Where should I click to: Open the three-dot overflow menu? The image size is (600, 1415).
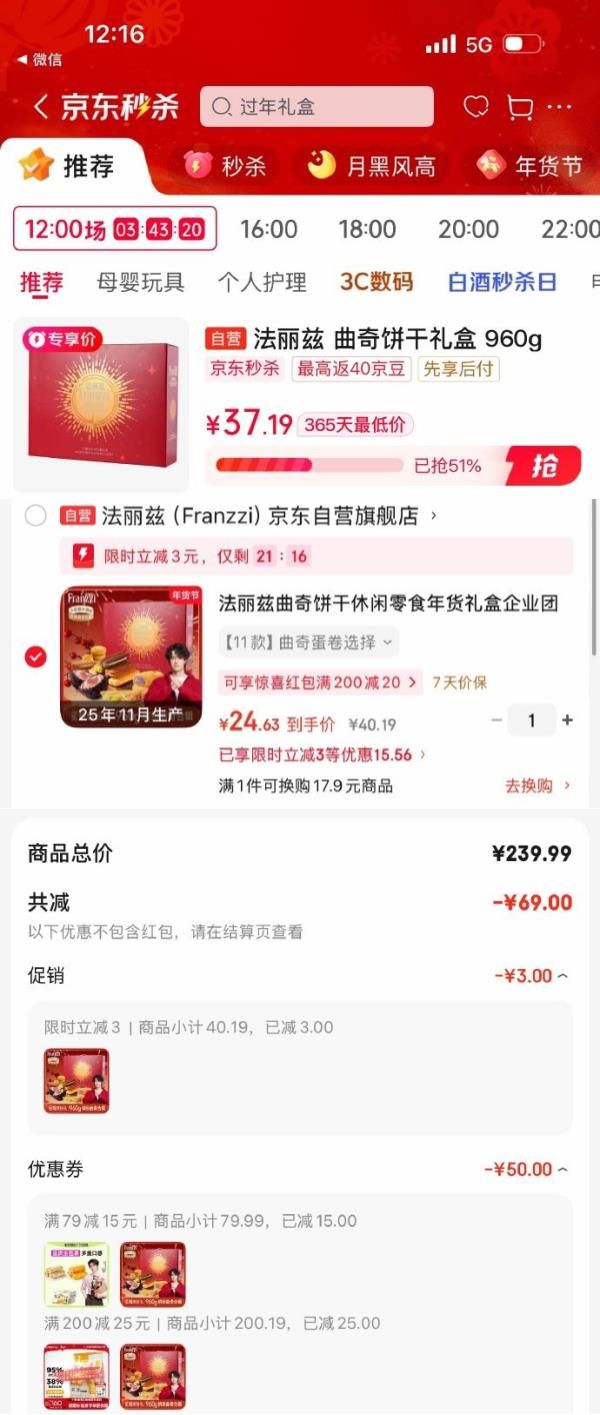click(x=560, y=107)
